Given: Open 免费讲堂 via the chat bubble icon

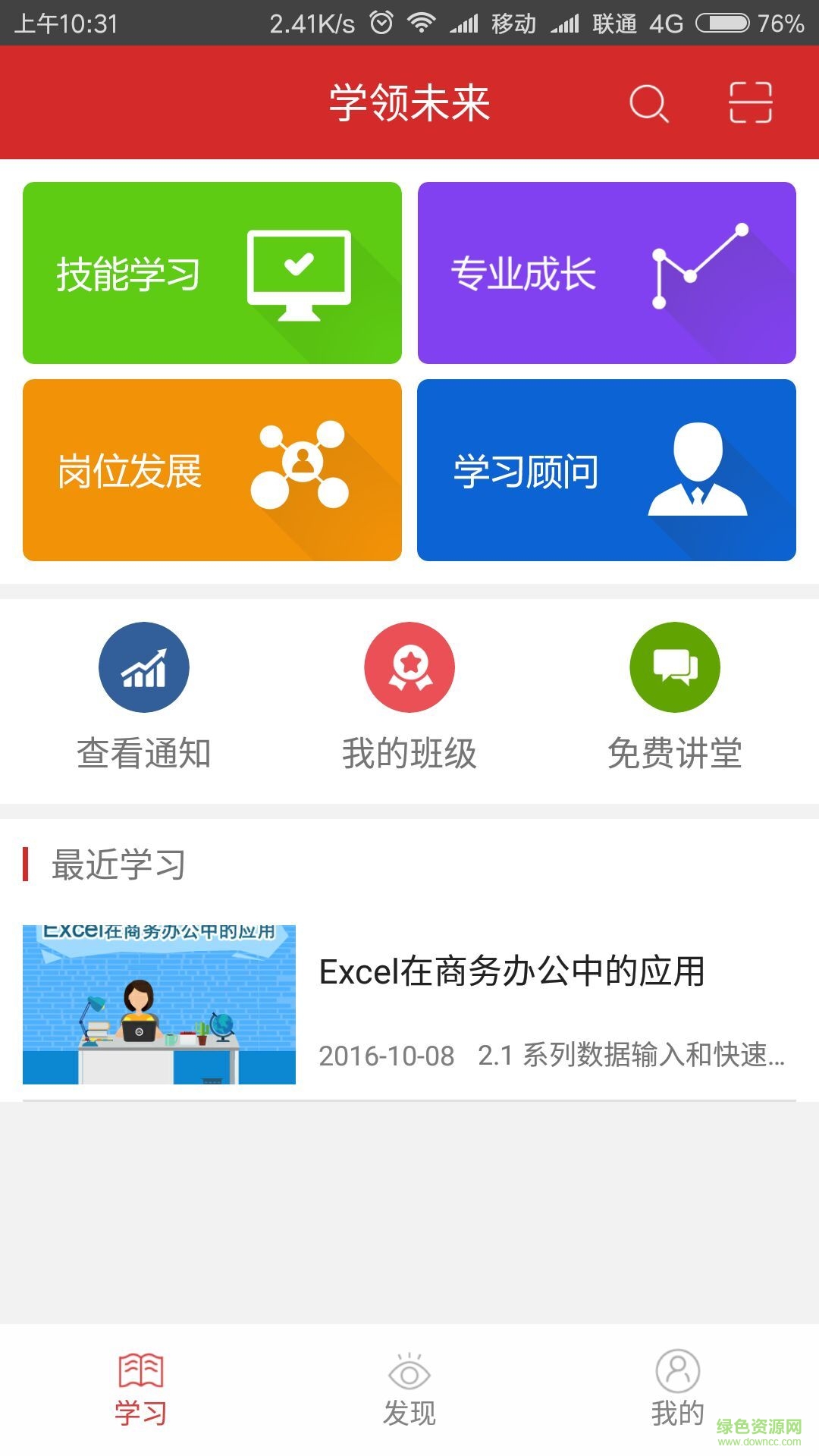Looking at the screenshot, I should [x=674, y=666].
